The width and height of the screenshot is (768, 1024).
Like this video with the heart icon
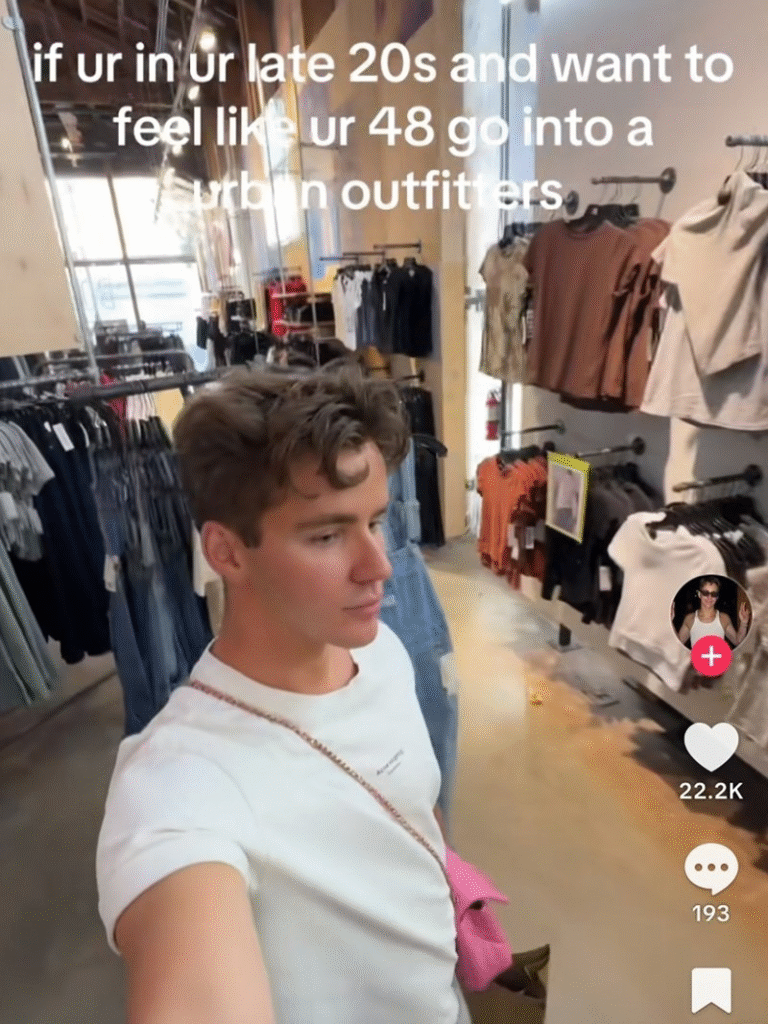pos(711,746)
